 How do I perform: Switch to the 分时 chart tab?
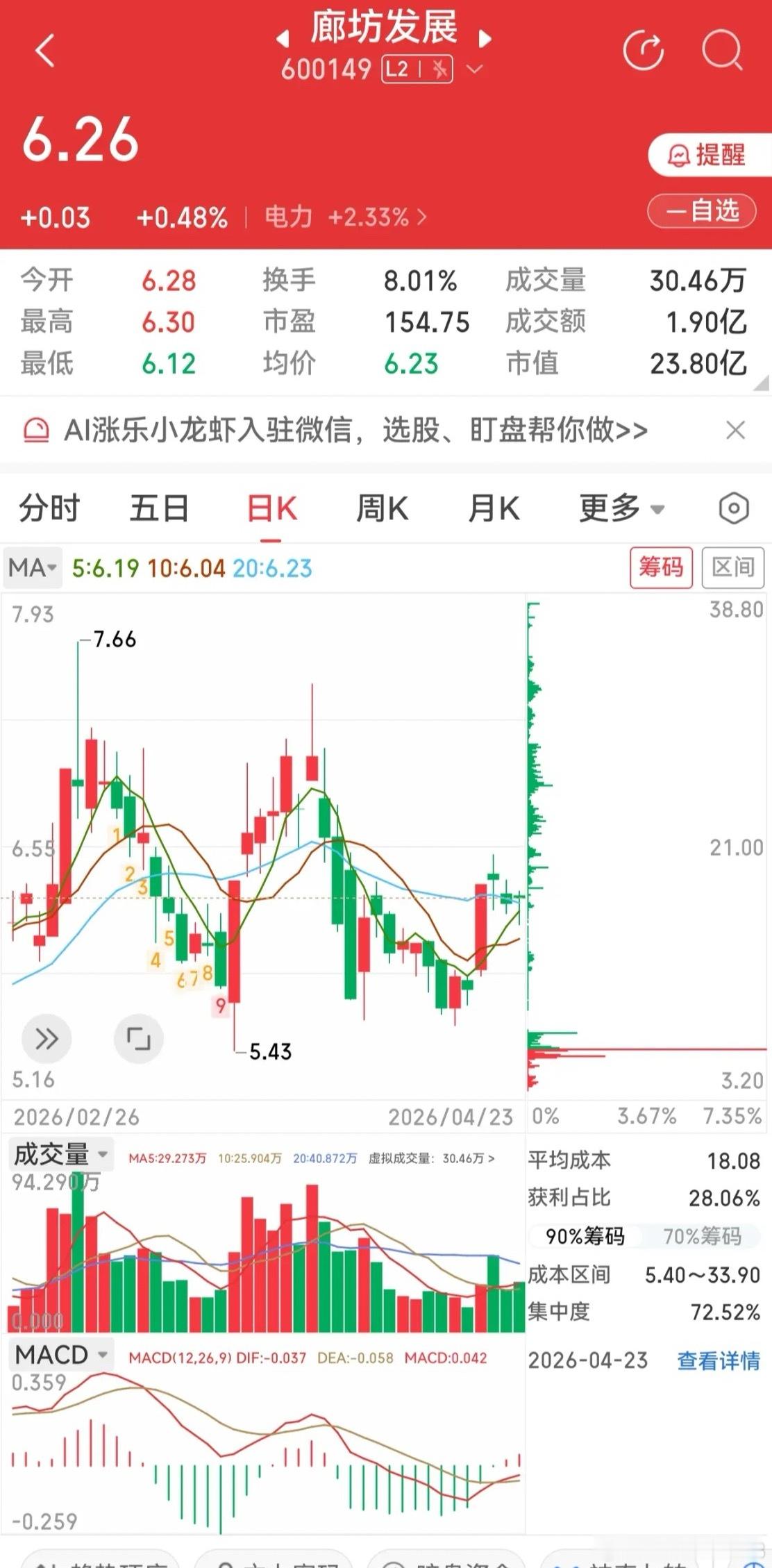pyautogui.click(x=48, y=508)
